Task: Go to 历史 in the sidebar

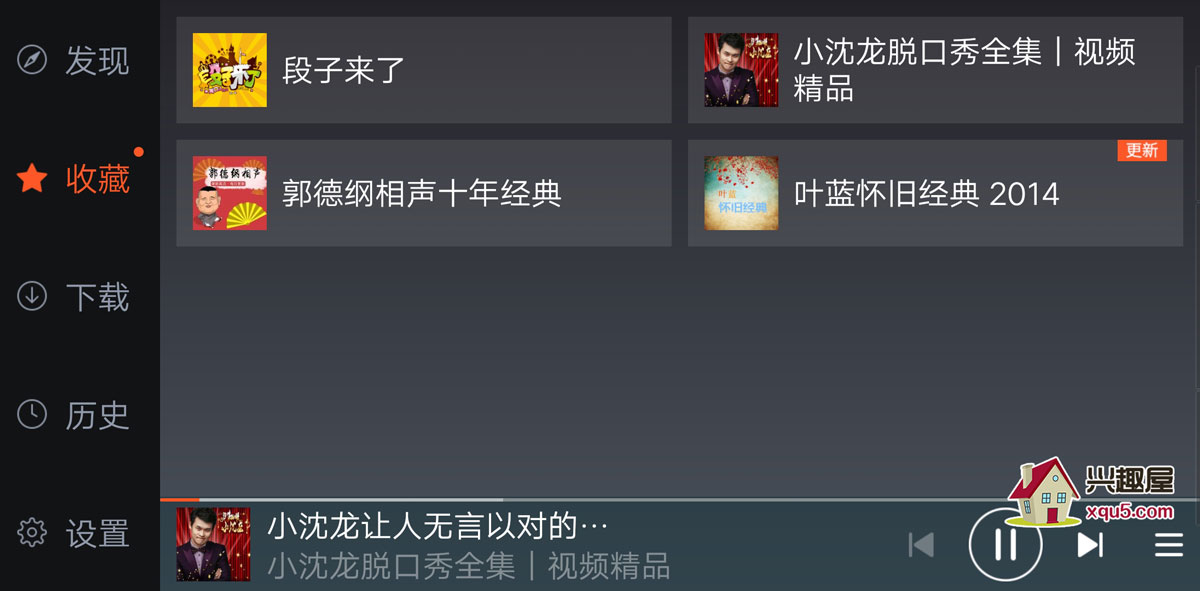Action: (75, 415)
